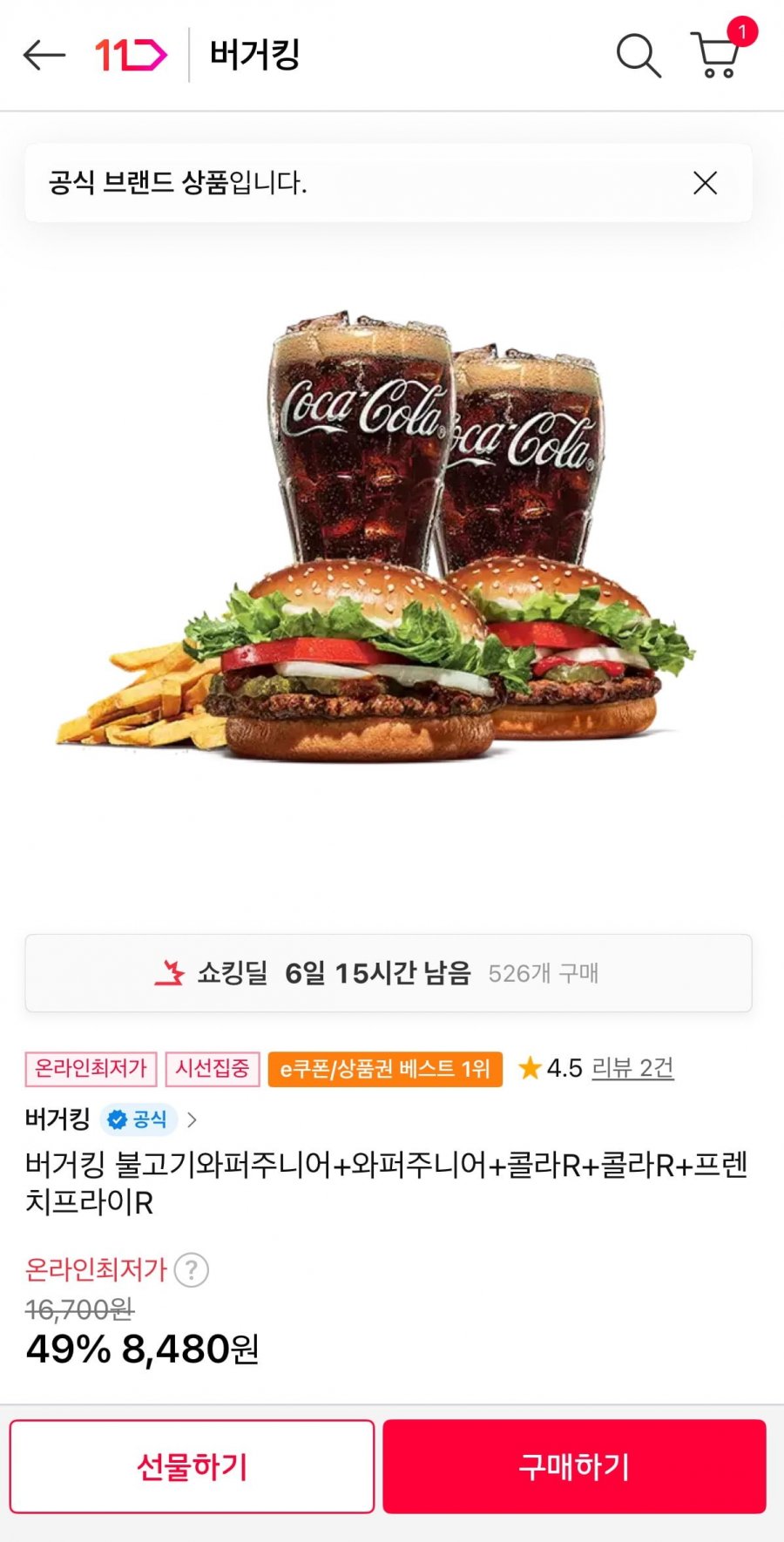Show 온라인최저가 help info
This screenshot has height=1542, width=784.
(192, 1270)
